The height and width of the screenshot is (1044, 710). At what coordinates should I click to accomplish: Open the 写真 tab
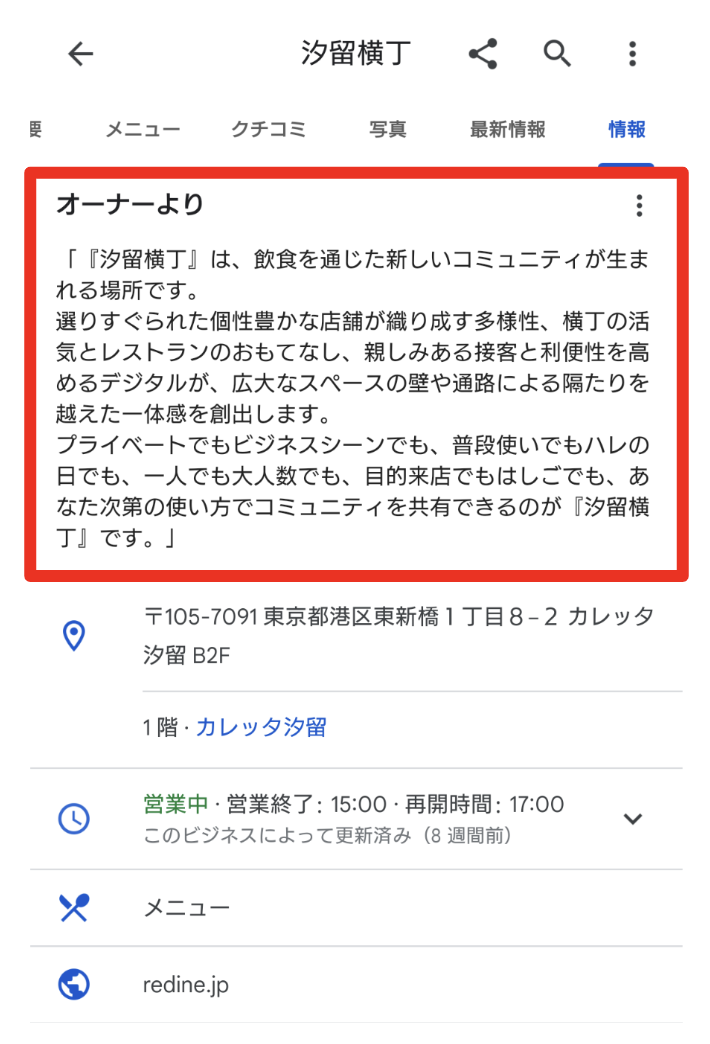388,129
